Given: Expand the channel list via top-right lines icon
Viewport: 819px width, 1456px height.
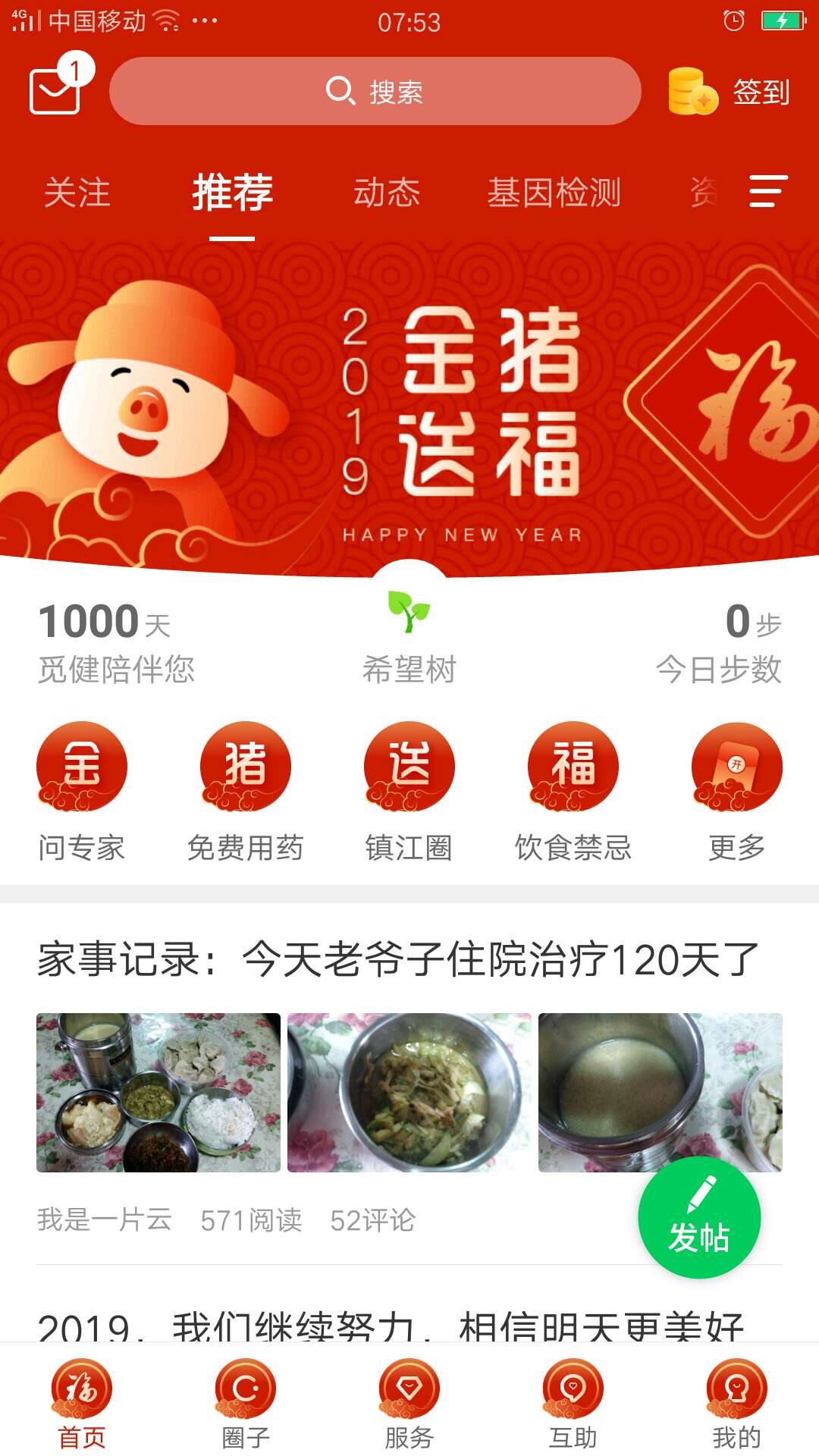Looking at the screenshot, I should [768, 192].
